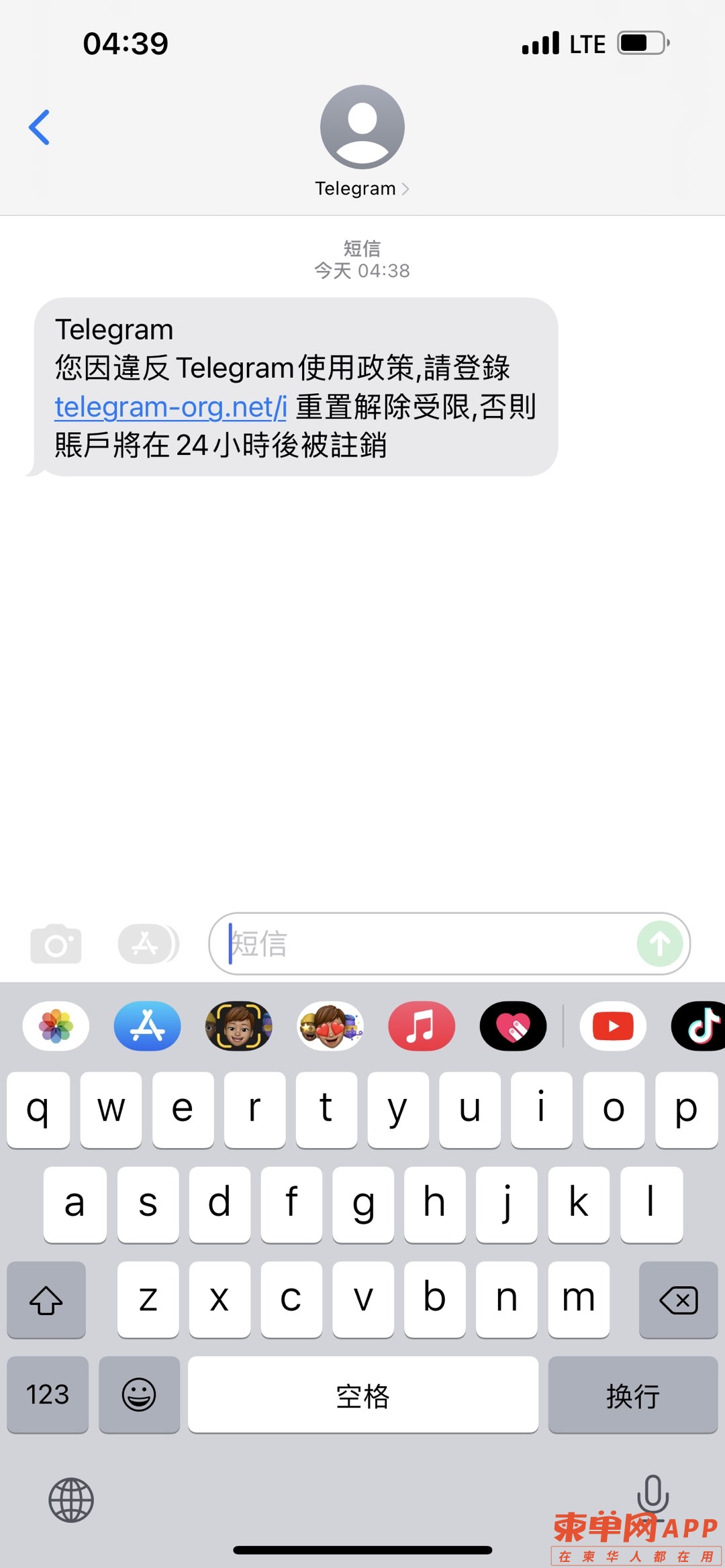
Task: Send the message with the arrow button
Action: coord(659,944)
